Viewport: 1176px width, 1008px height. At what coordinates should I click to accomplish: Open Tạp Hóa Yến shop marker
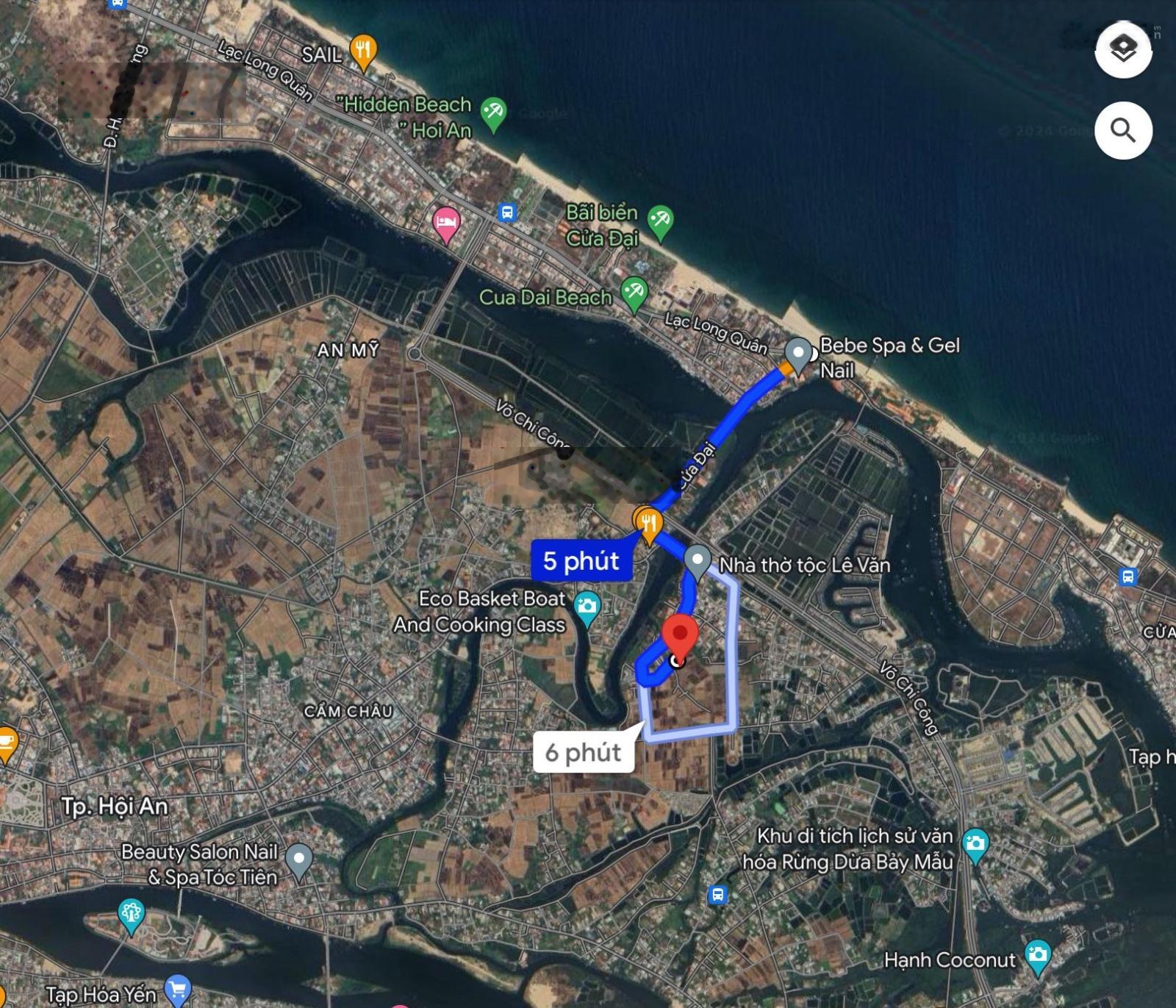178,990
